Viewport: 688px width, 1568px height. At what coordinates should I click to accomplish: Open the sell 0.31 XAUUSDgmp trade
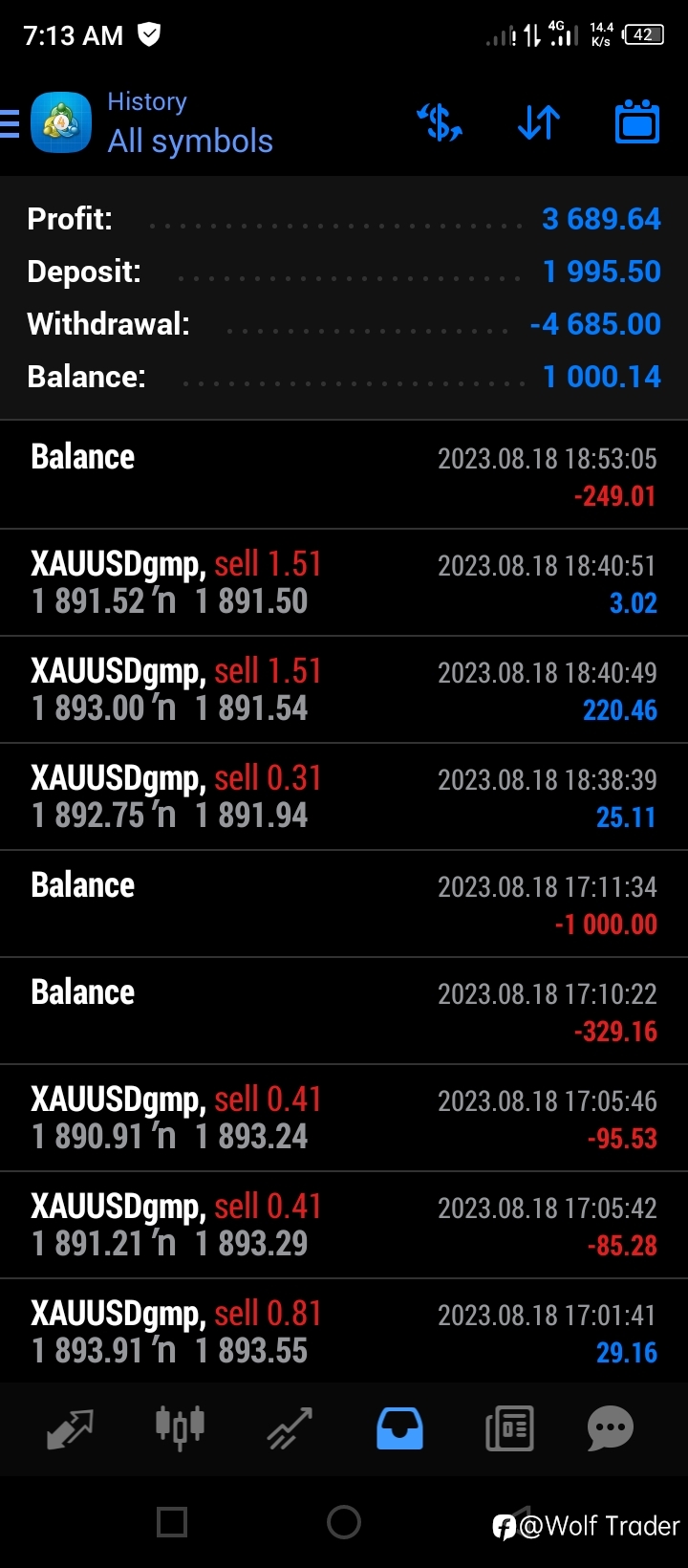pyautogui.click(x=344, y=796)
